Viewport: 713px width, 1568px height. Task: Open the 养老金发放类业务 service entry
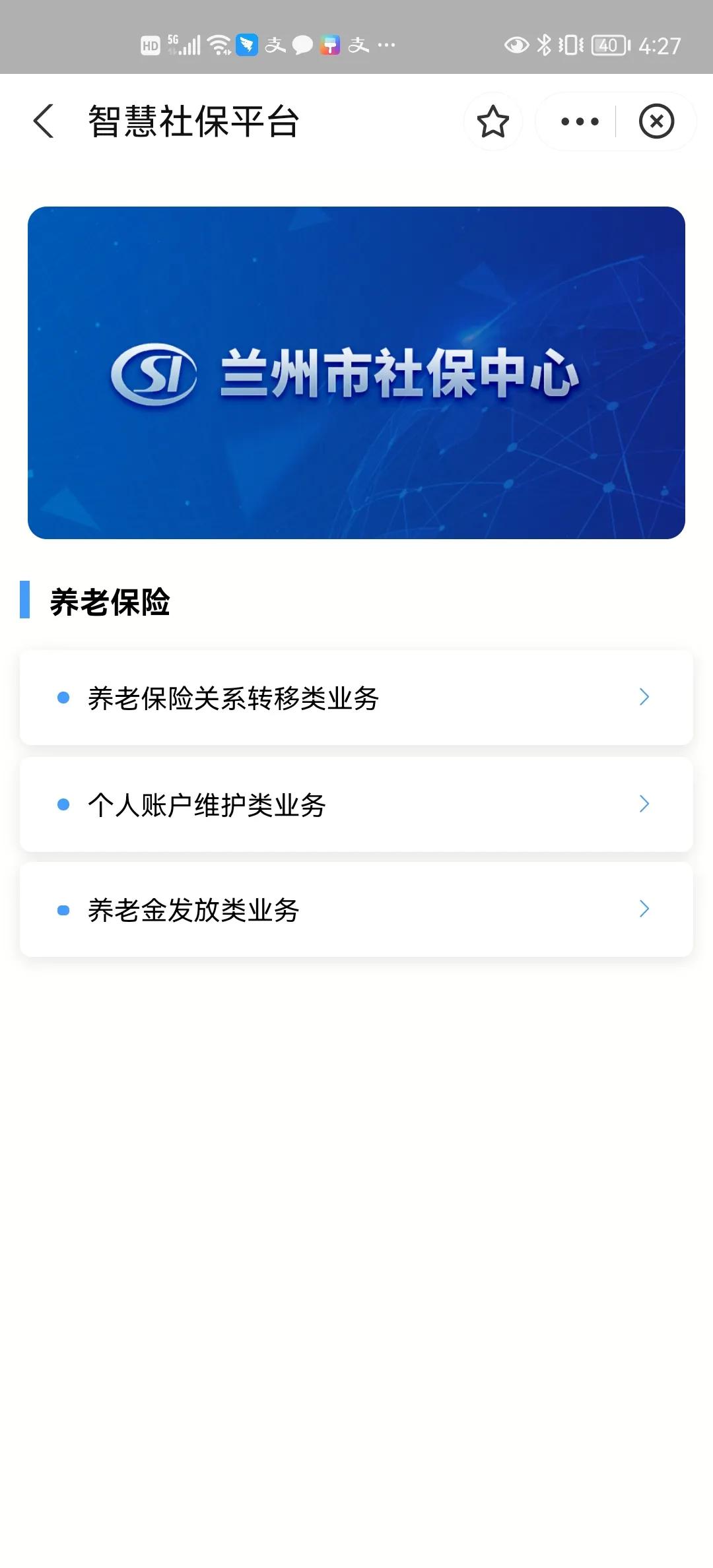tap(194, 910)
